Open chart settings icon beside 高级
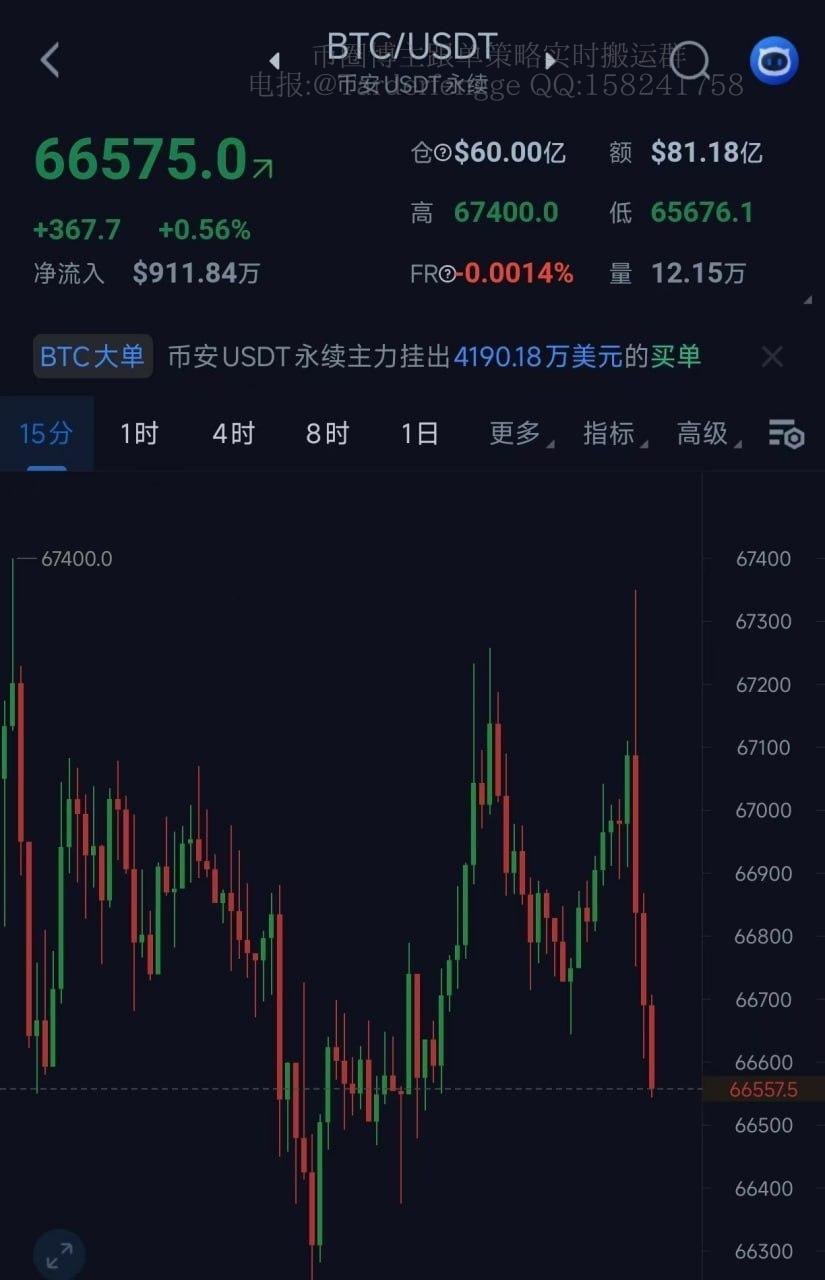The width and height of the screenshot is (825, 1280). [786, 434]
